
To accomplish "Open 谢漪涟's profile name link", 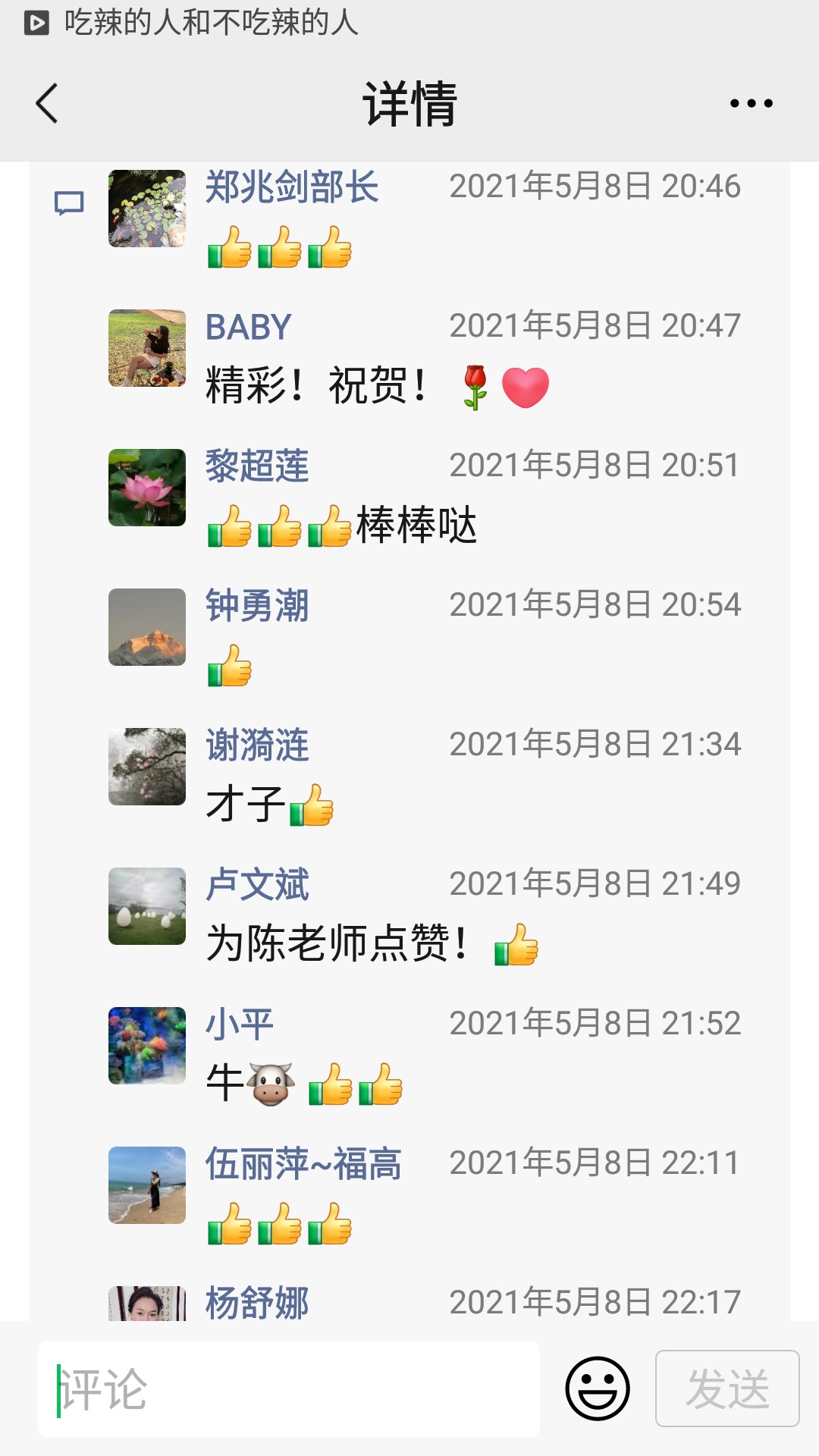I will [x=257, y=745].
